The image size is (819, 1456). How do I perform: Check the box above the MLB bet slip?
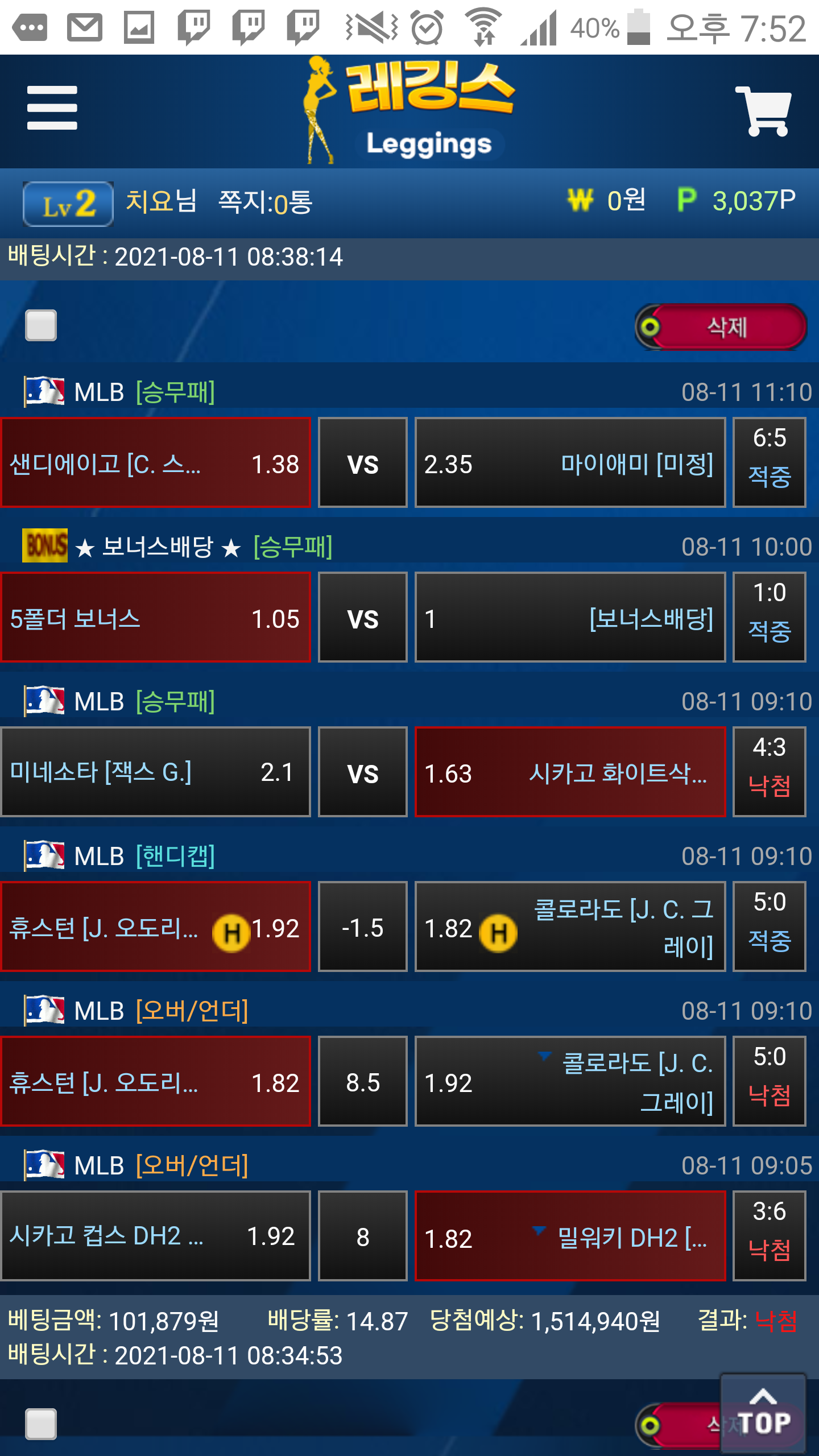[41, 325]
